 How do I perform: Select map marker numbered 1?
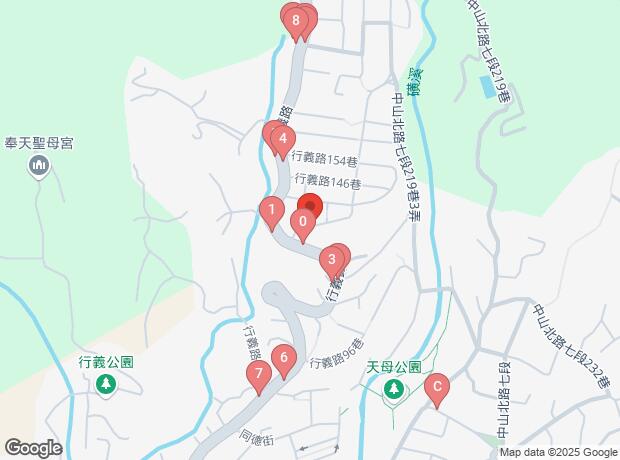pyautogui.click(x=270, y=211)
